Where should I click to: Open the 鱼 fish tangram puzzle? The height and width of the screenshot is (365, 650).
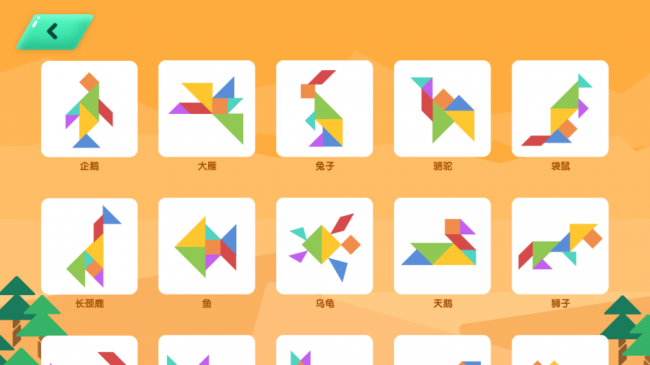[207, 246]
